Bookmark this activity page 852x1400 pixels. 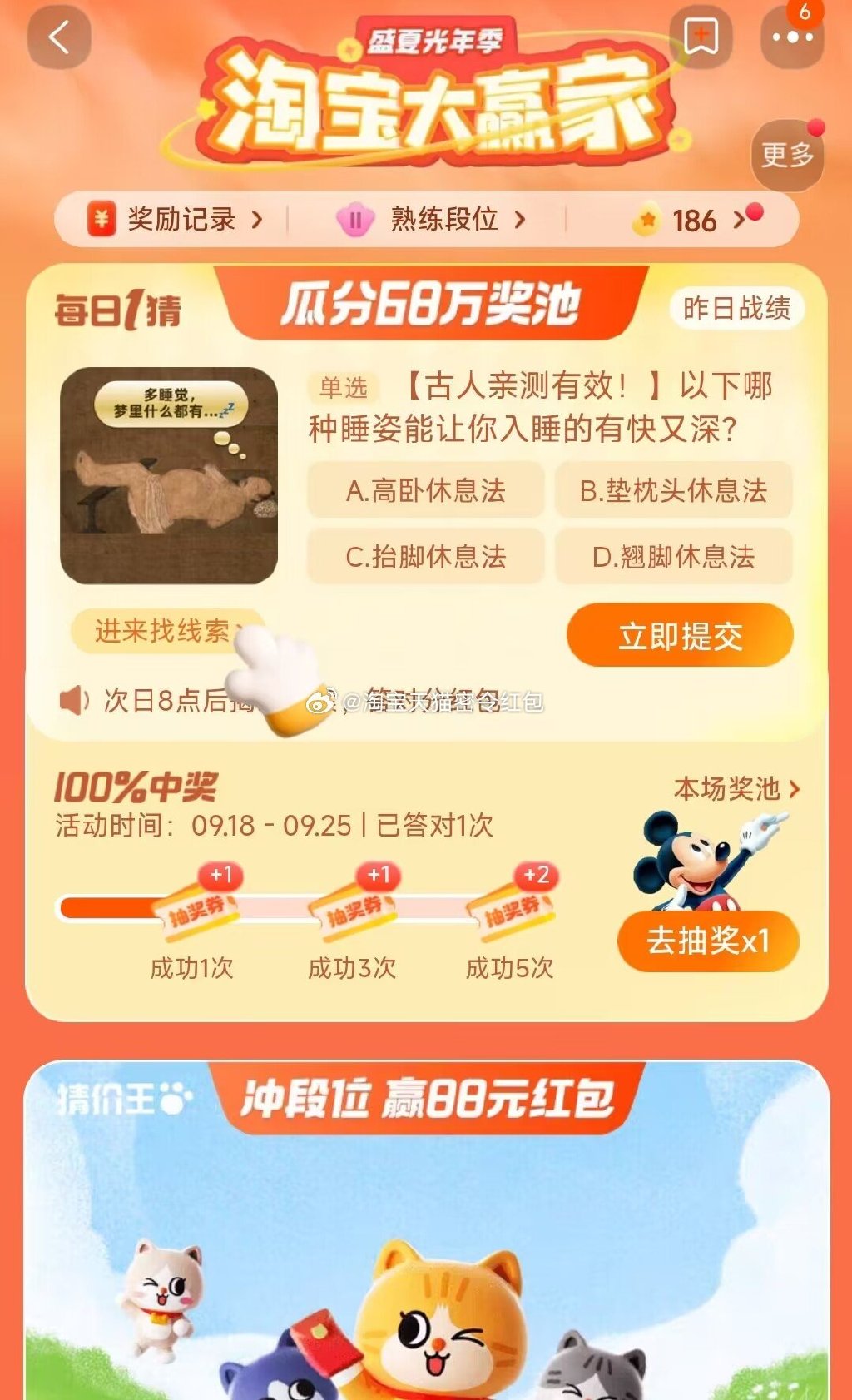(701, 37)
